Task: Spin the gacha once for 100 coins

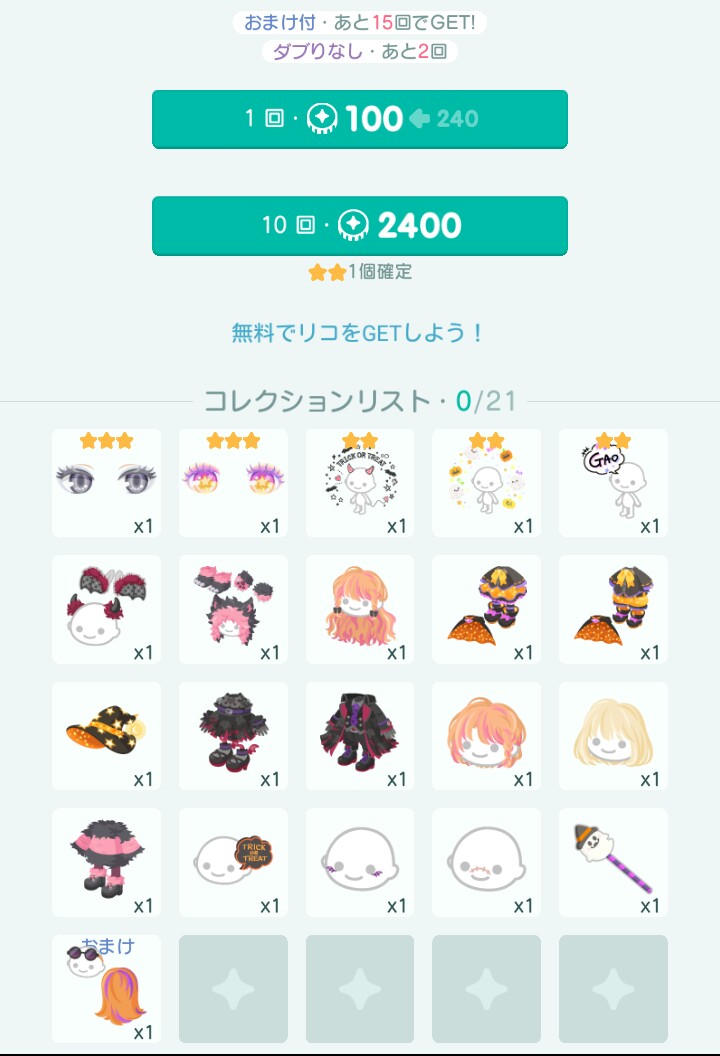Action: coord(360,119)
